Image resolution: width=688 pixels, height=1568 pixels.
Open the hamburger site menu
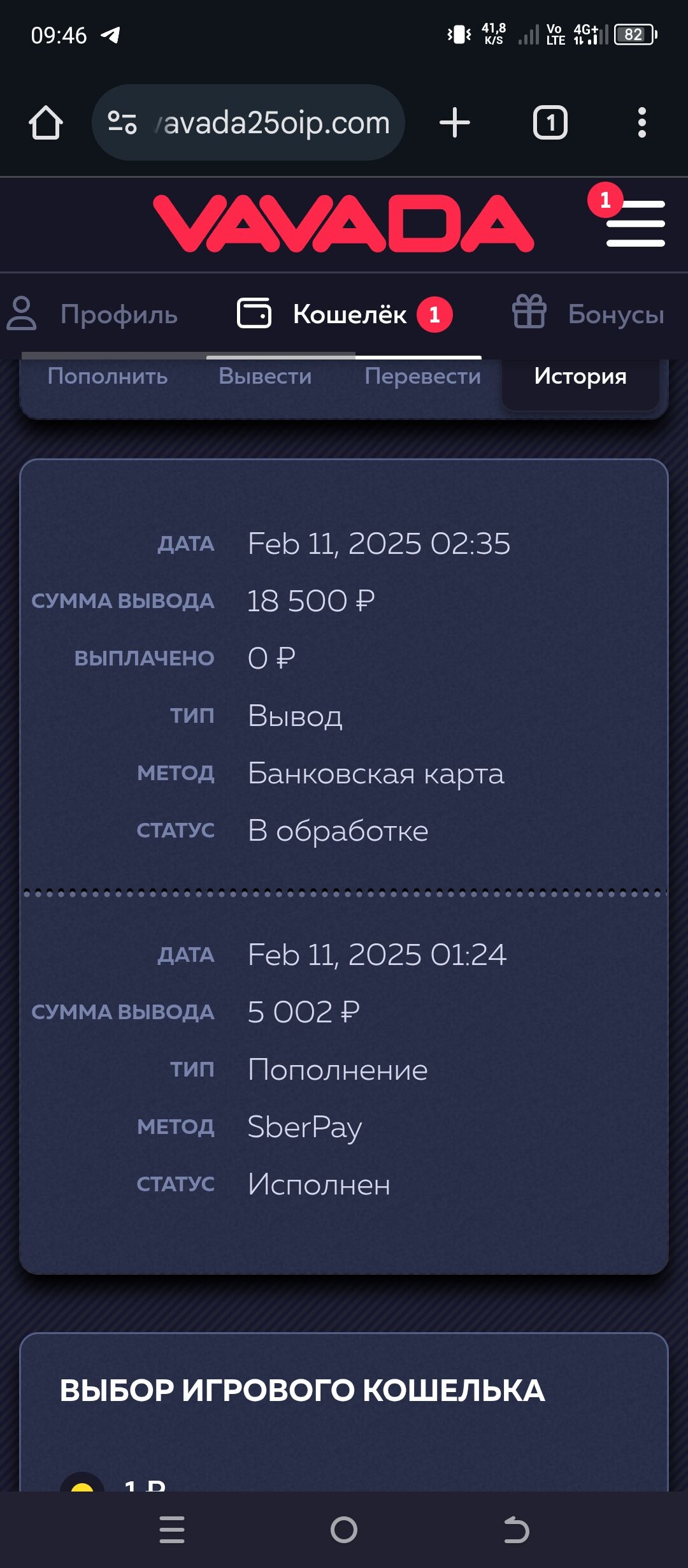click(x=635, y=223)
